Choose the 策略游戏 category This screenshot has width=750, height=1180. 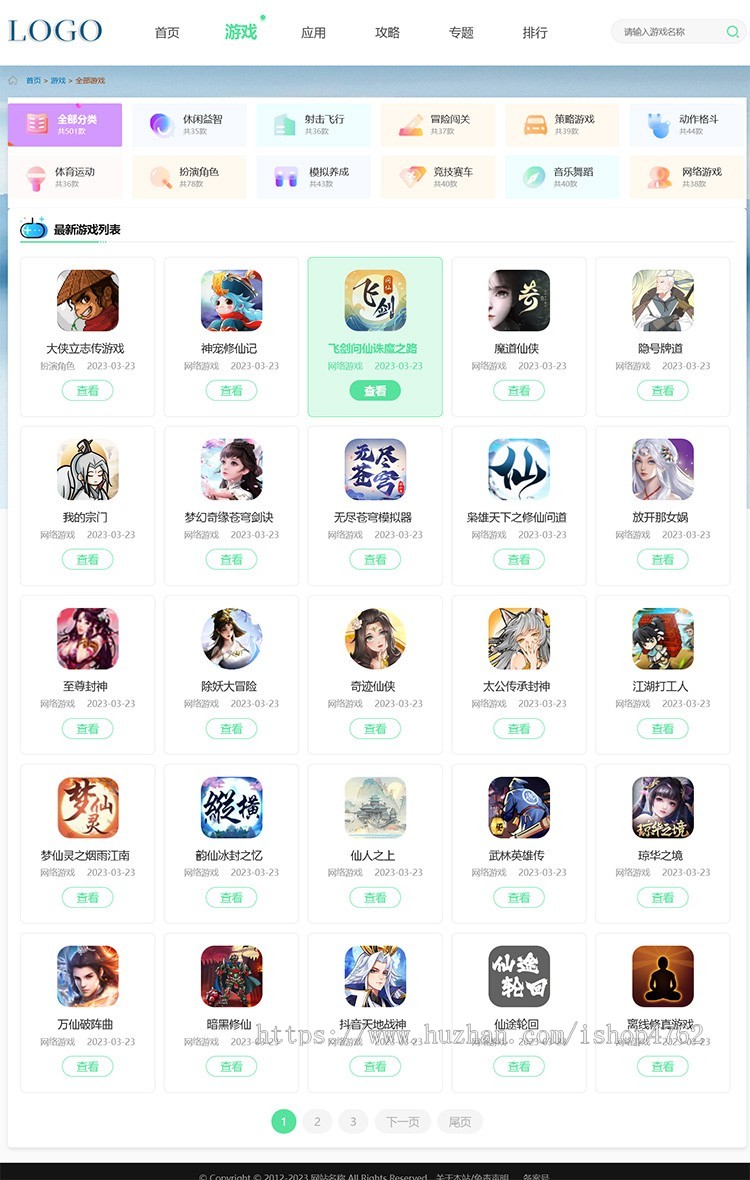pyautogui.click(x=562, y=125)
